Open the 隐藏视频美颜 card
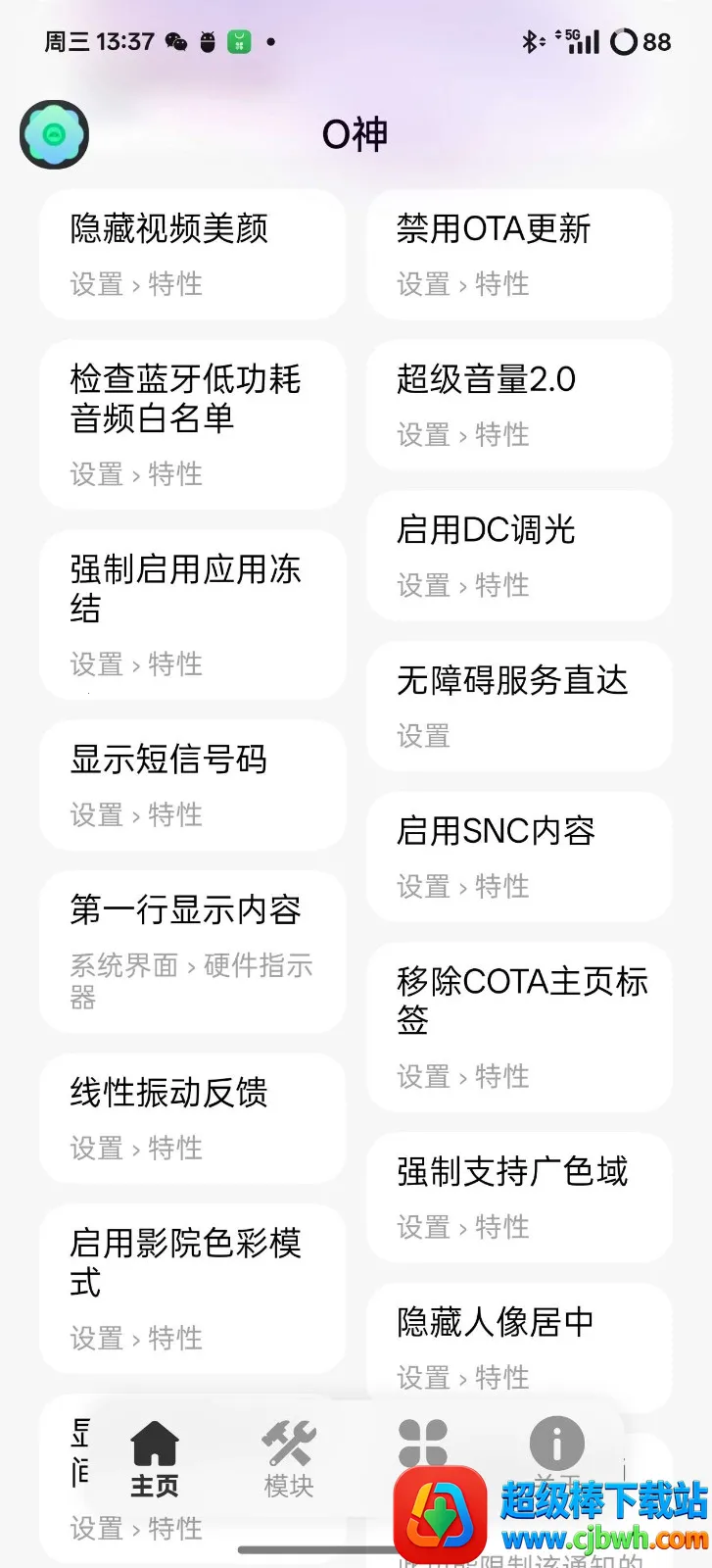Image resolution: width=712 pixels, height=1568 pixels. point(193,255)
